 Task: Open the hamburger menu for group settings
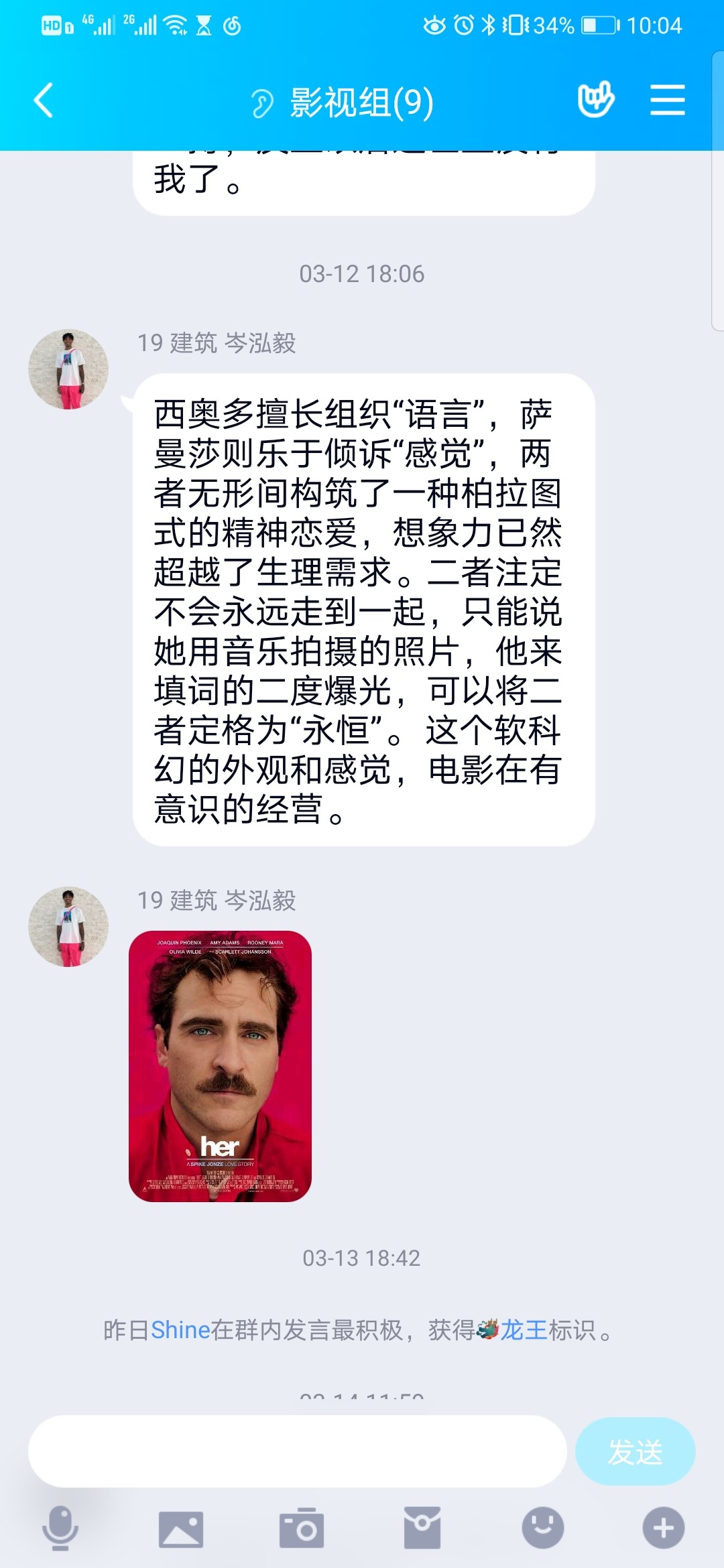[668, 99]
